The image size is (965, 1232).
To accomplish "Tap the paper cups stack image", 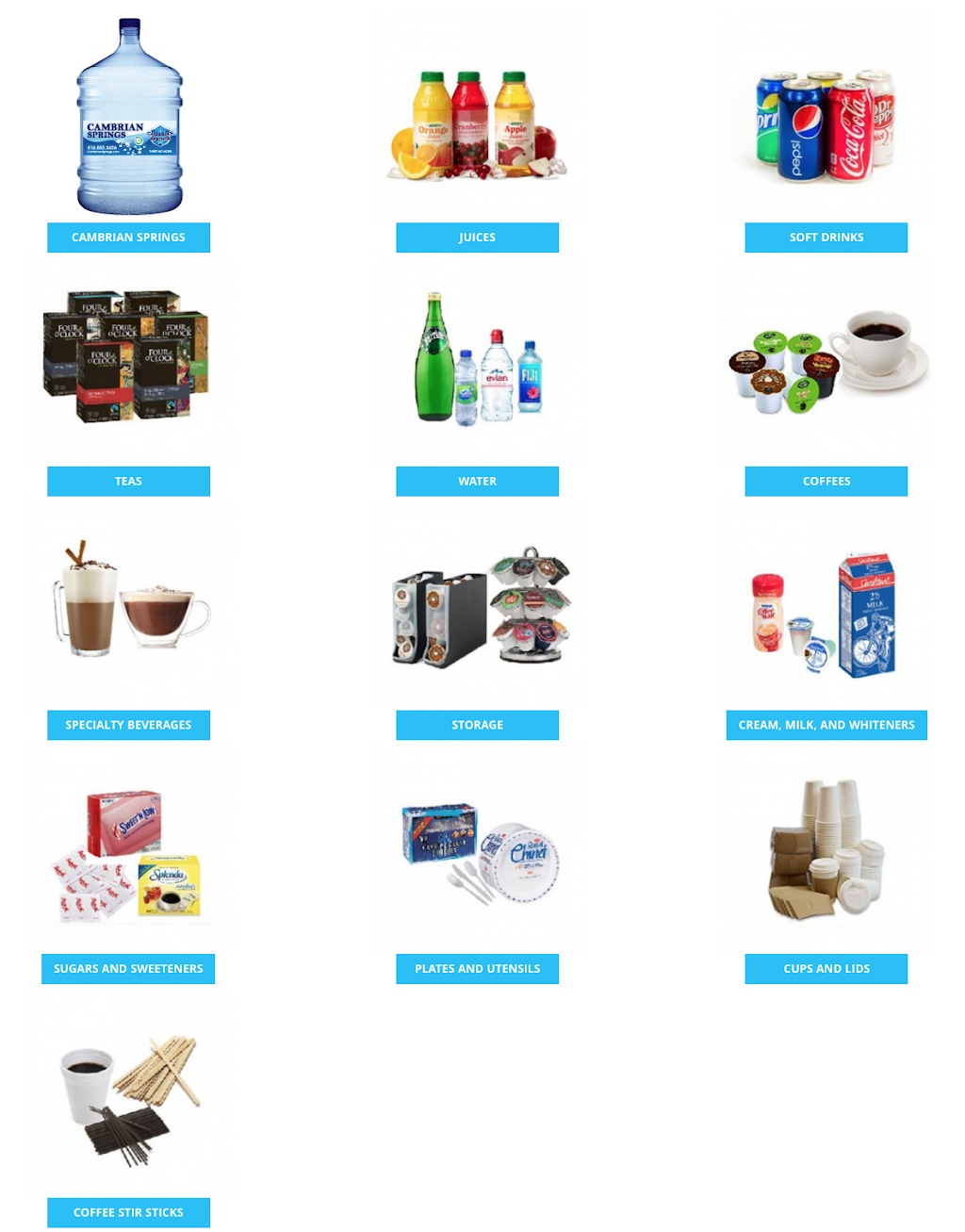I will [827, 850].
